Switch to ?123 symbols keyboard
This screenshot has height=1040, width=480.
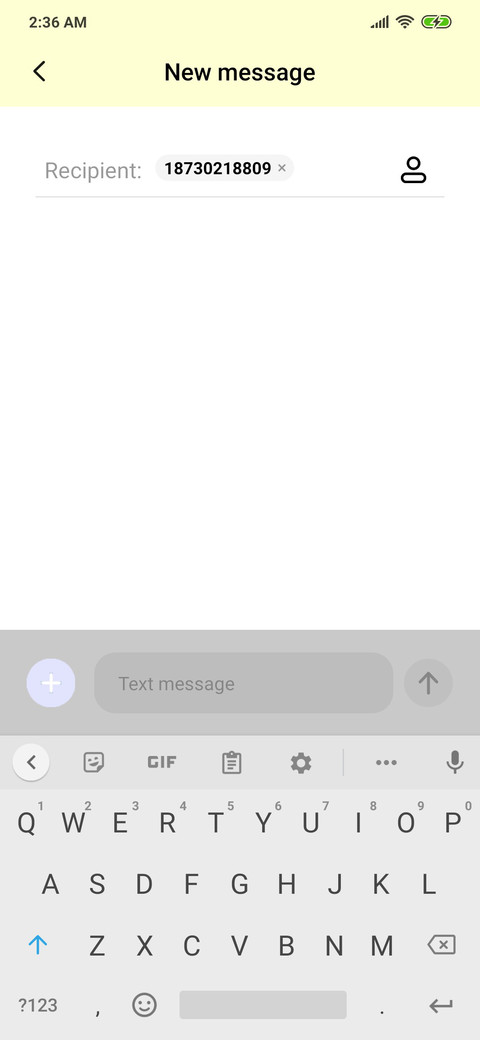[x=38, y=1005]
